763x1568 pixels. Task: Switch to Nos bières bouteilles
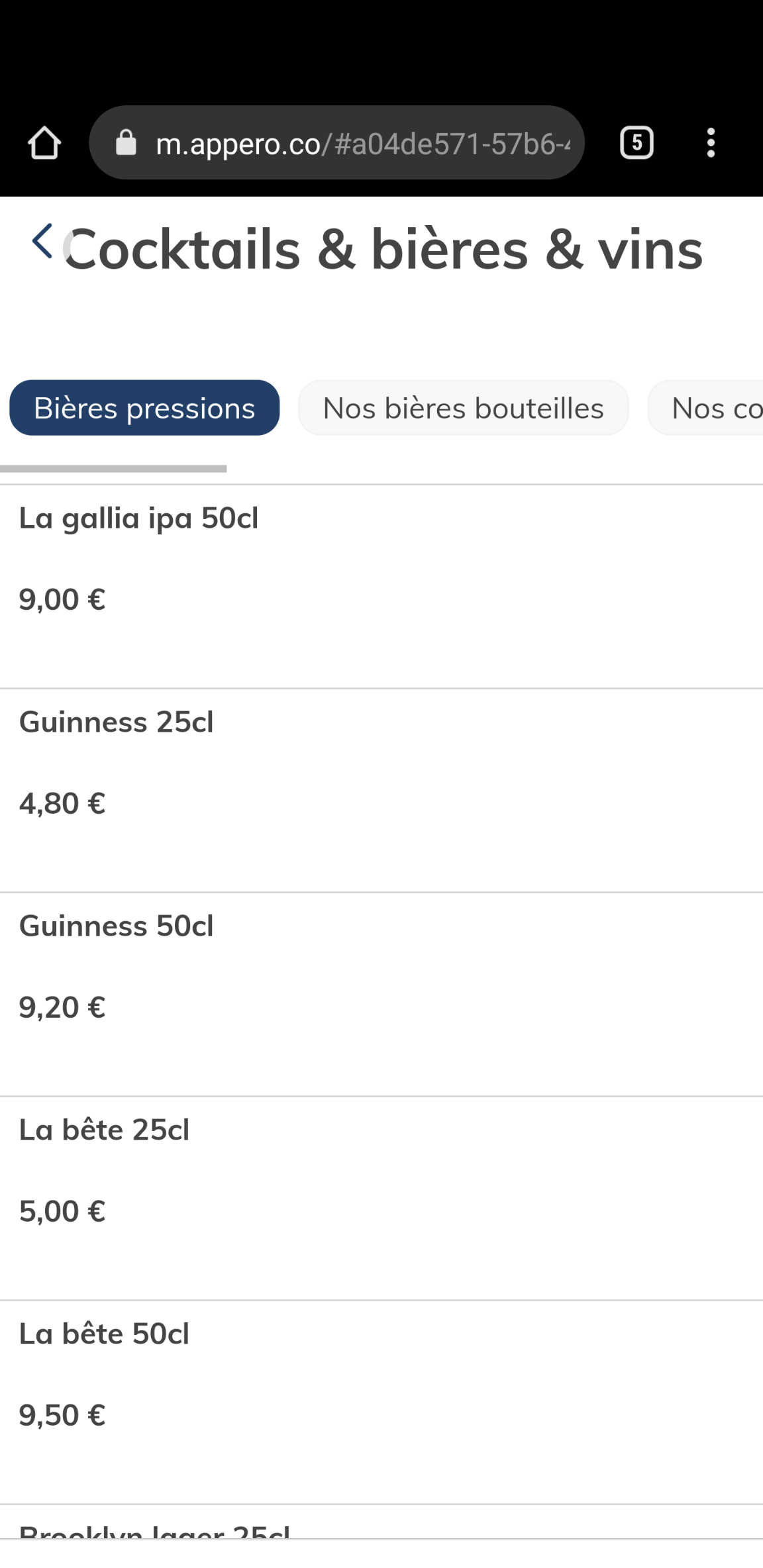point(463,408)
